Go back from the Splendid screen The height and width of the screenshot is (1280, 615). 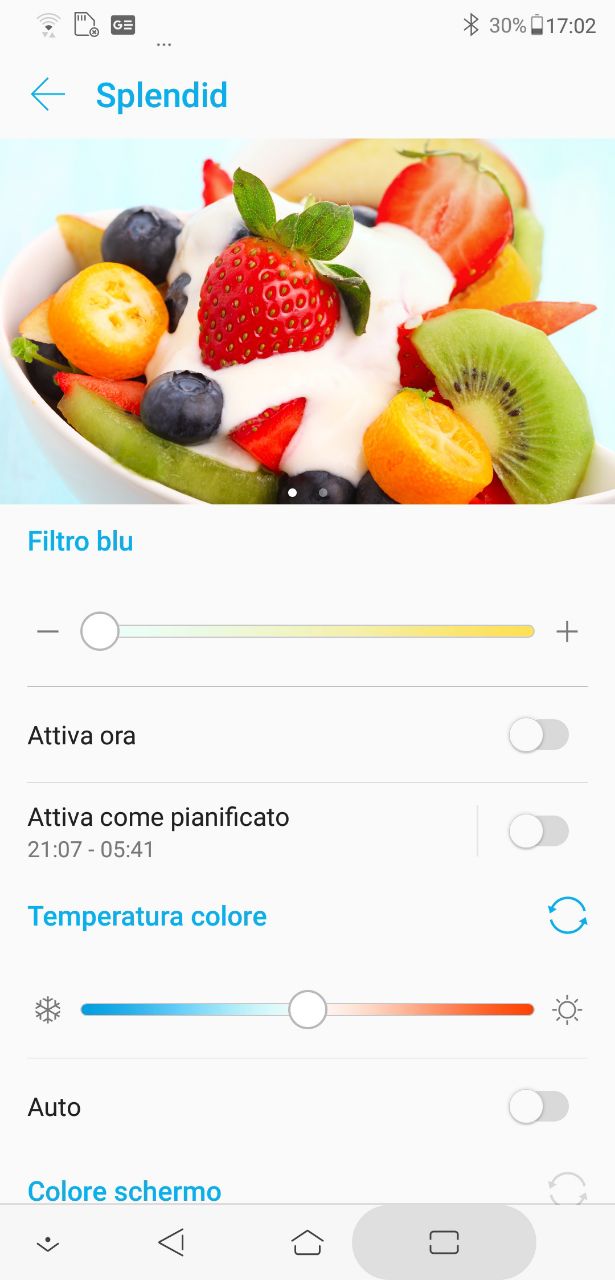47,95
